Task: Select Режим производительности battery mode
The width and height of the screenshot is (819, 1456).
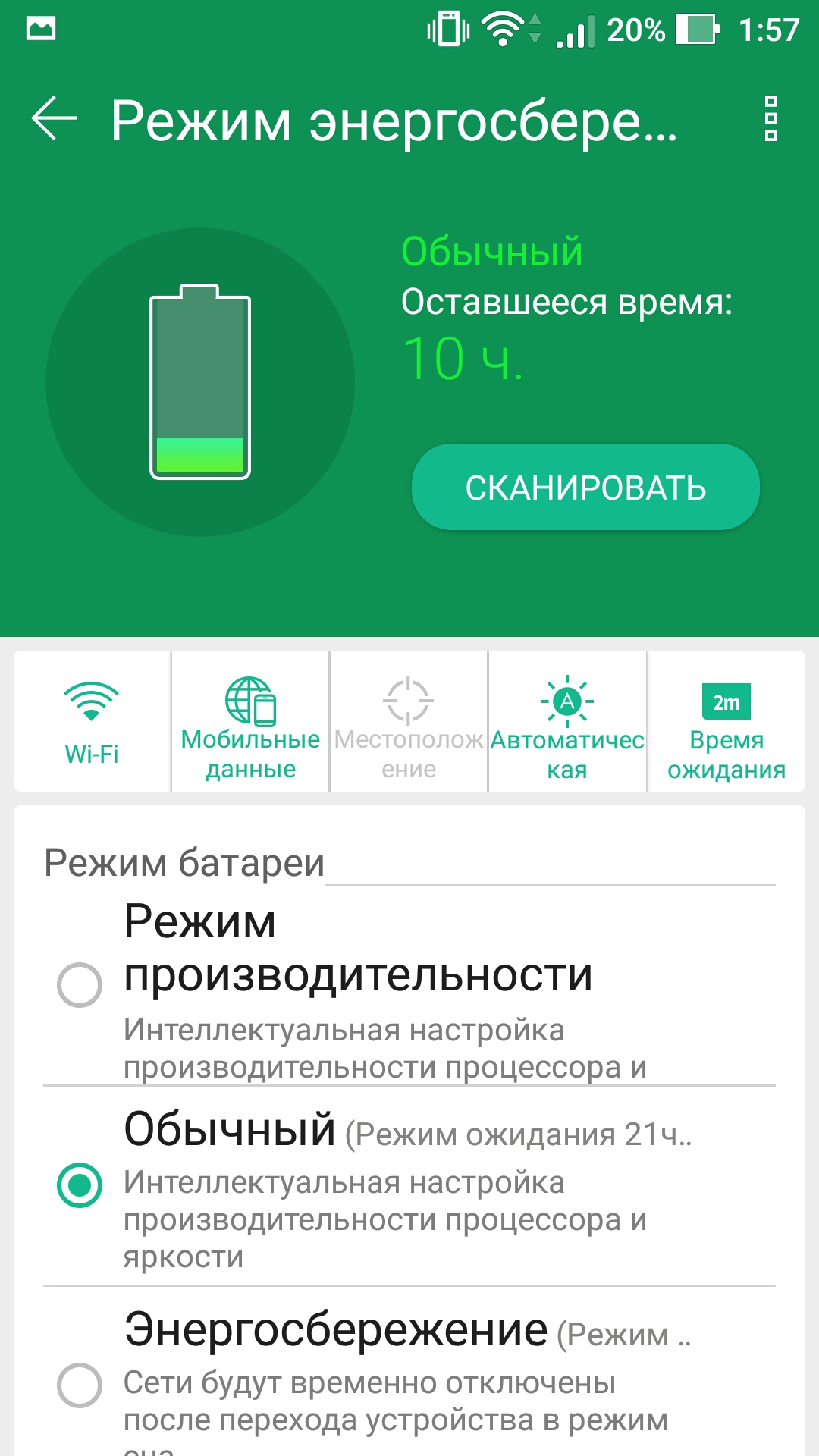Action: (x=409, y=986)
